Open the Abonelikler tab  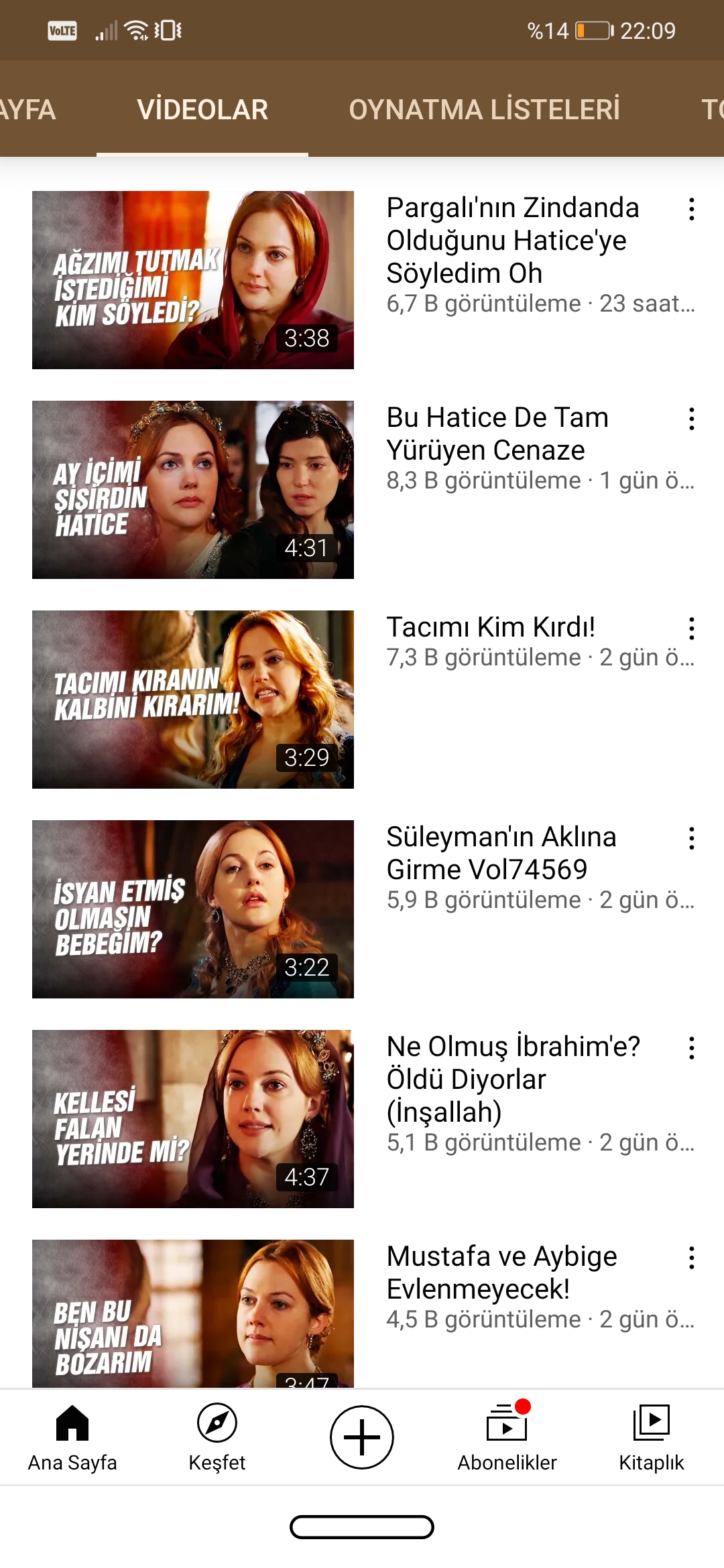tap(507, 1437)
